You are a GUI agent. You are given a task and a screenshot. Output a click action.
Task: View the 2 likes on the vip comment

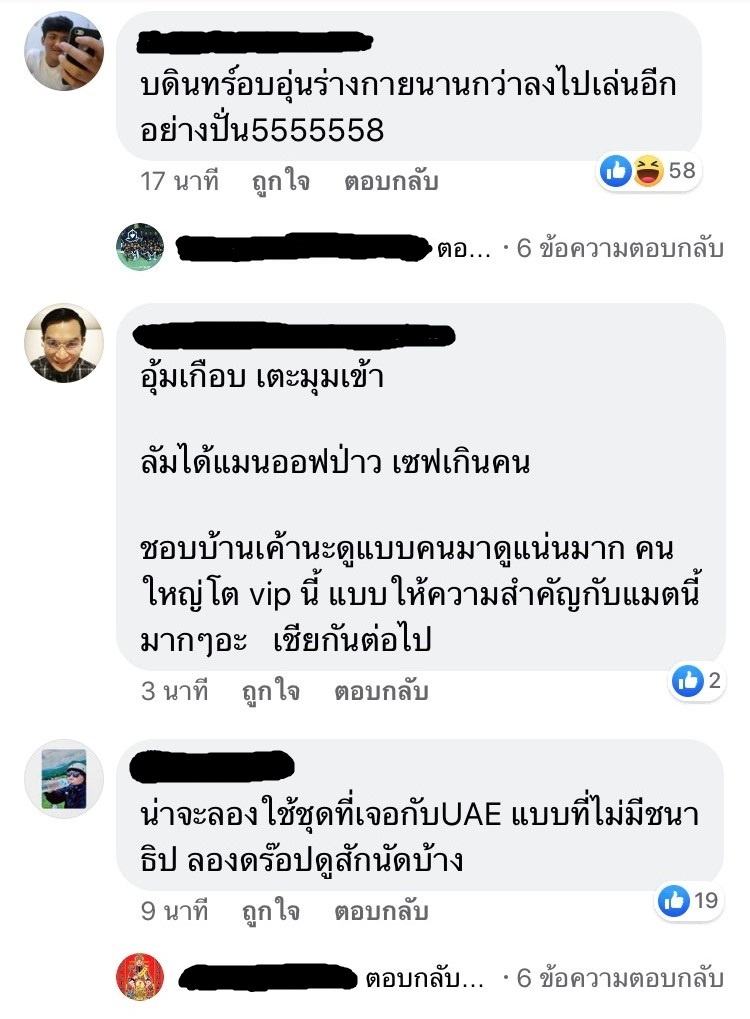(697, 682)
